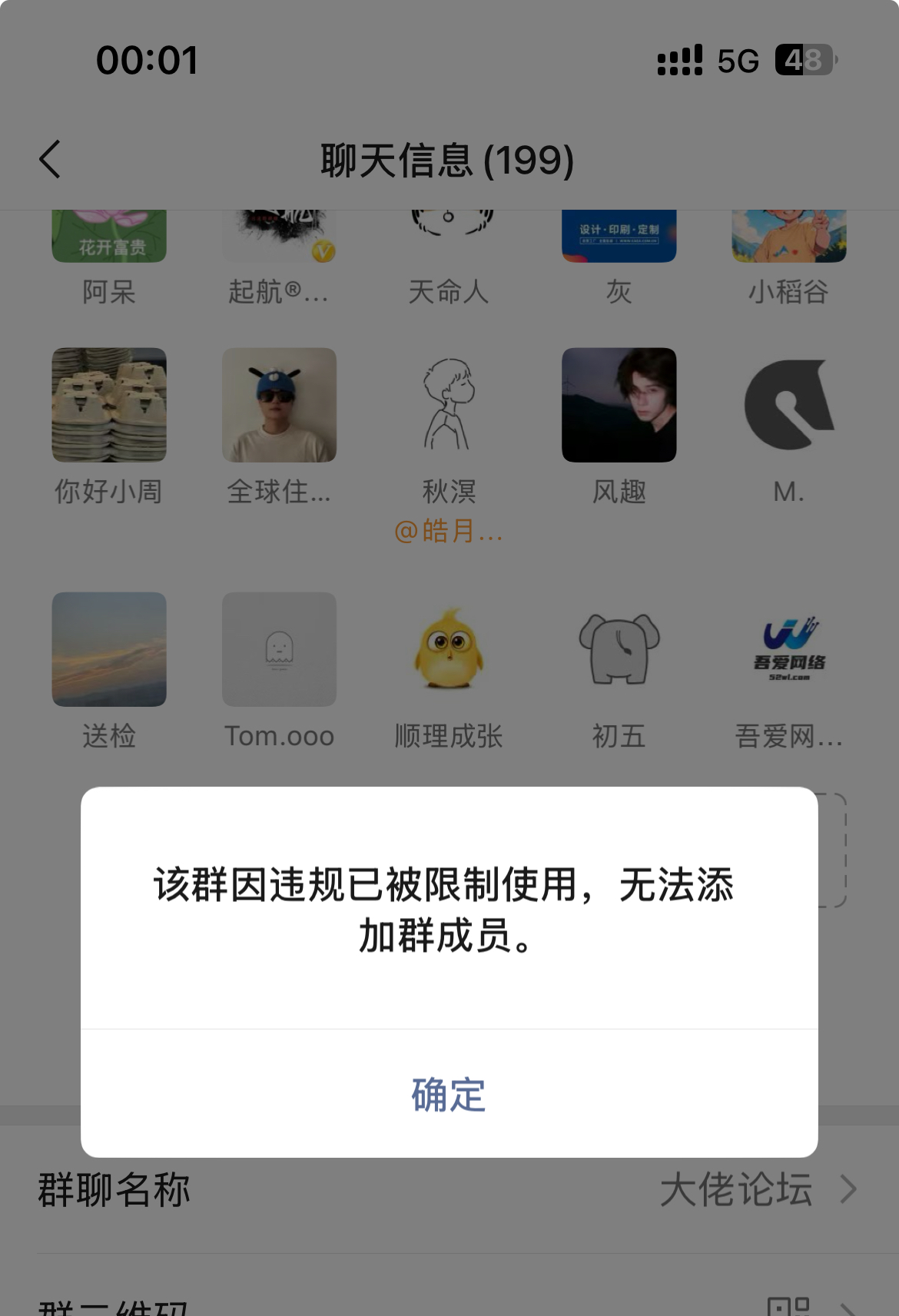Viewport: 899px width, 1316px height.
Task: Go back from 聊天信息
Action: click(x=51, y=160)
